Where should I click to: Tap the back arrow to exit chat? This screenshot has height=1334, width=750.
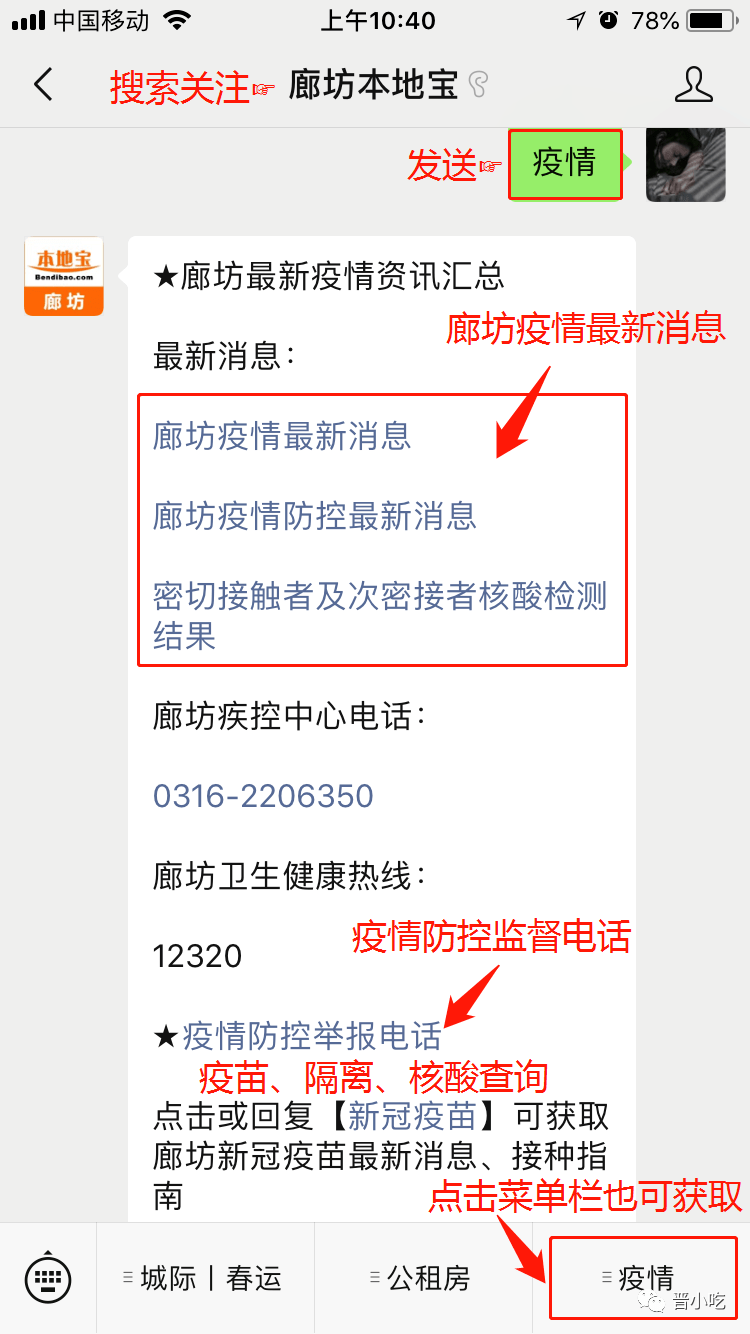coord(42,85)
